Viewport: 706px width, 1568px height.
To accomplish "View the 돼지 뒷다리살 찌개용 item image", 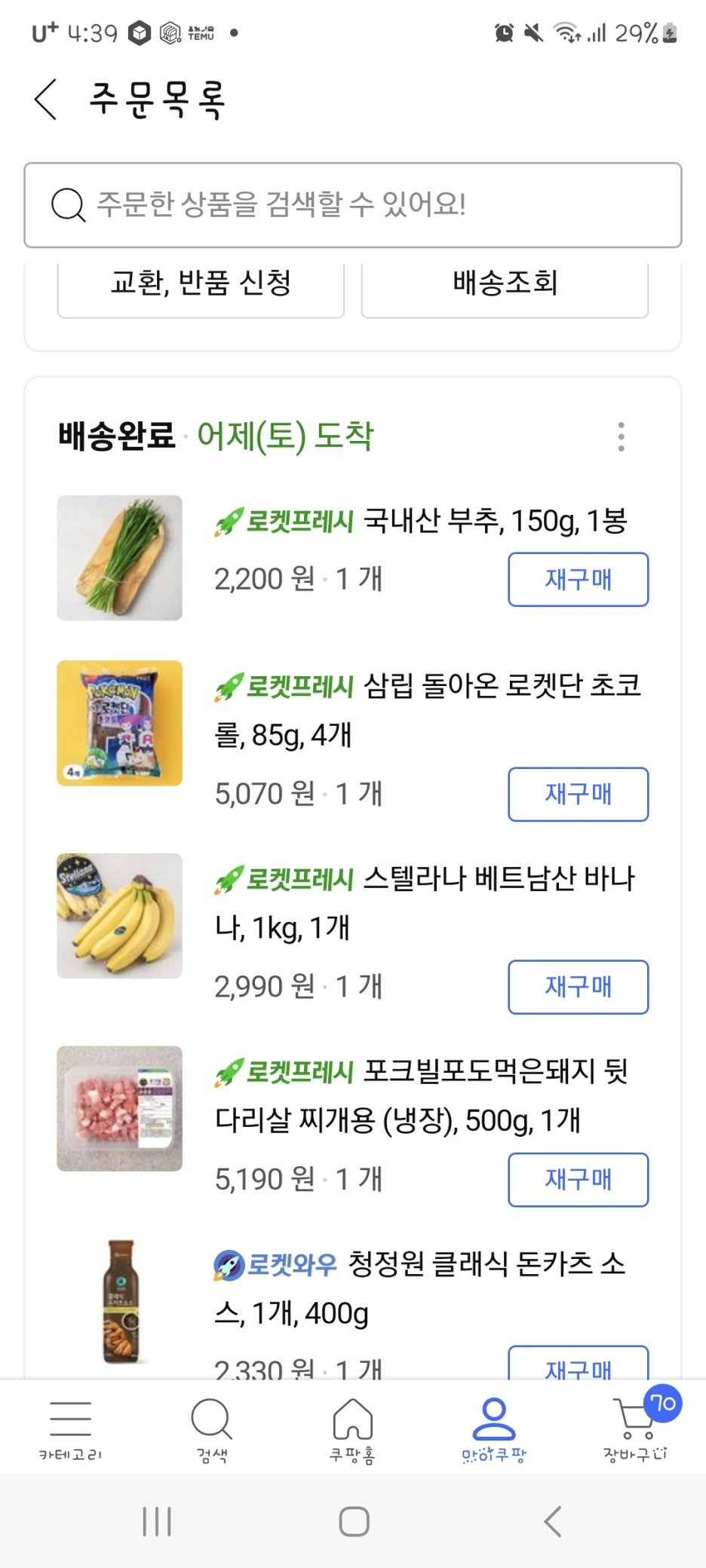I will pos(120,1108).
